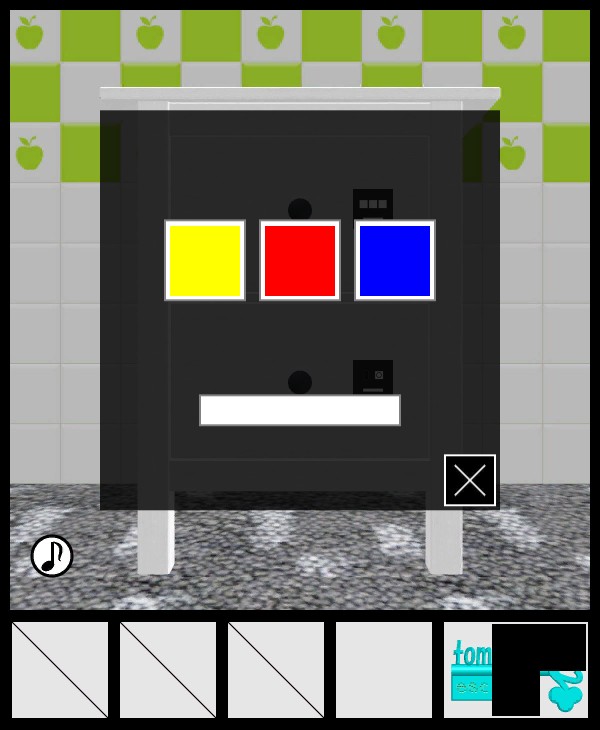Choose the blue color square
The image size is (600, 730).
pyautogui.click(x=395, y=260)
